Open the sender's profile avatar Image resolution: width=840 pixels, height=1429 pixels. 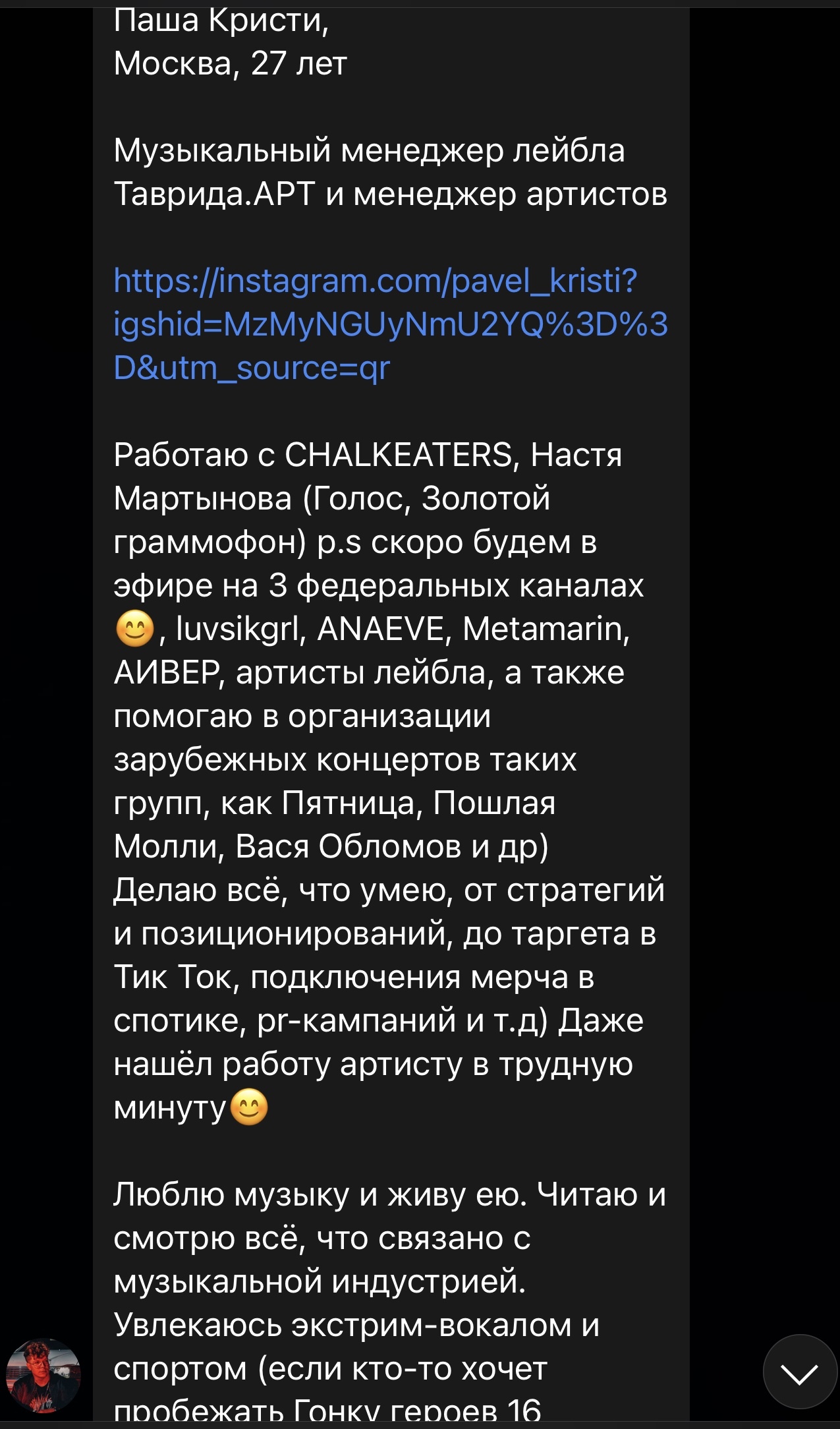click(43, 1374)
